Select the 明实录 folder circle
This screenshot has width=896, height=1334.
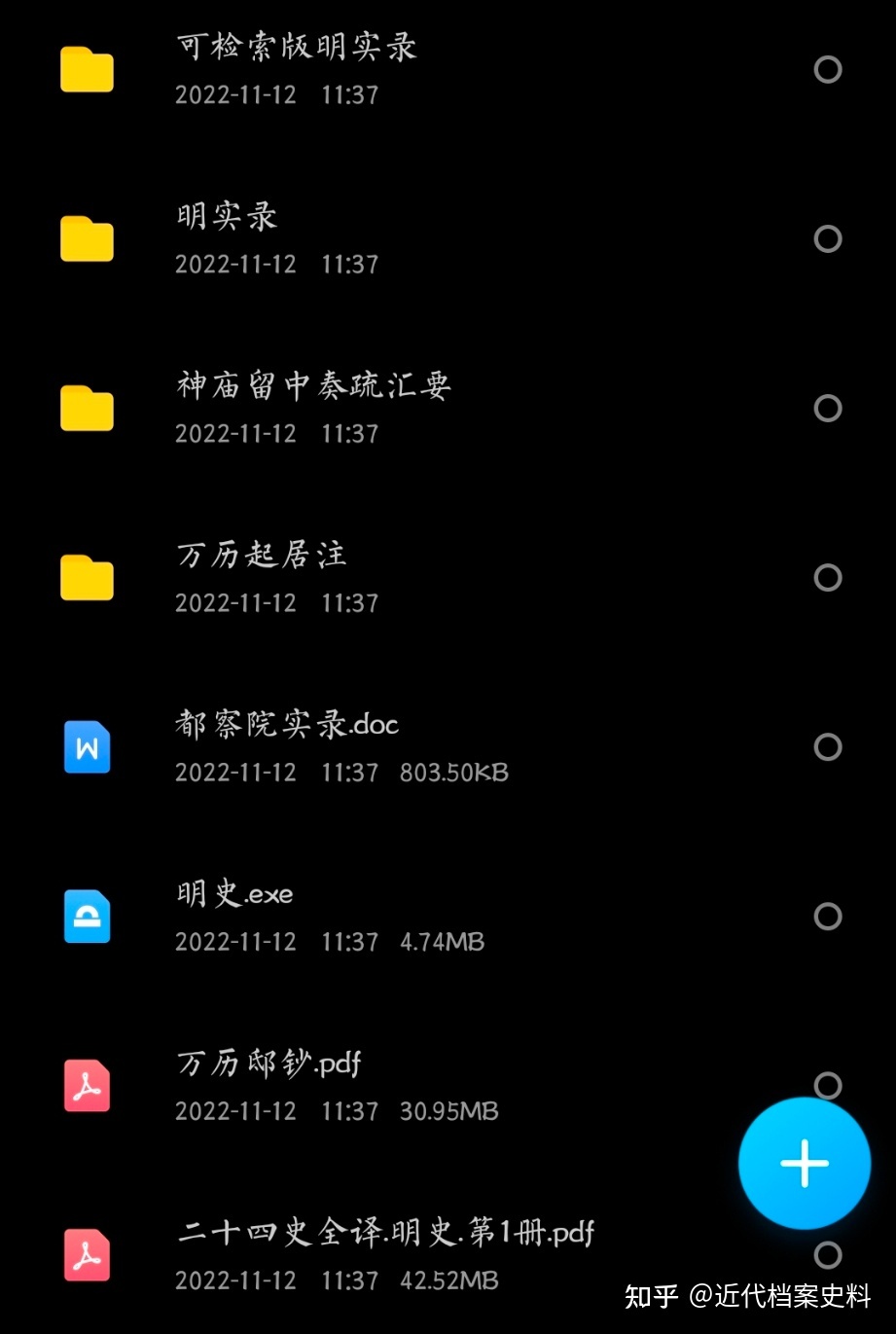pyautogui.click(x=828, y=238)
